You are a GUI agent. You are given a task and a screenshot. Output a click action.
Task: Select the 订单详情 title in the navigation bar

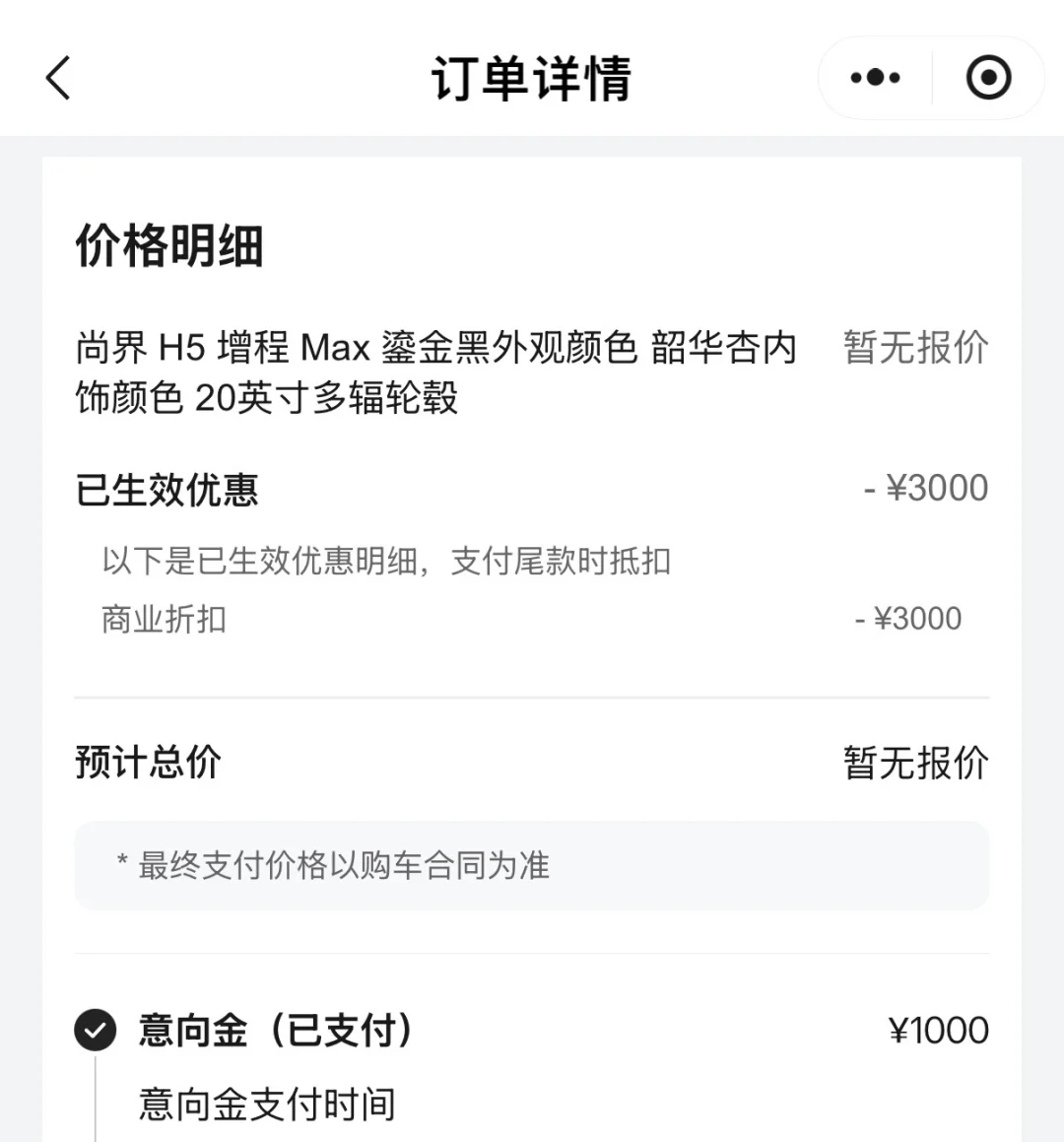click(532, 78)
